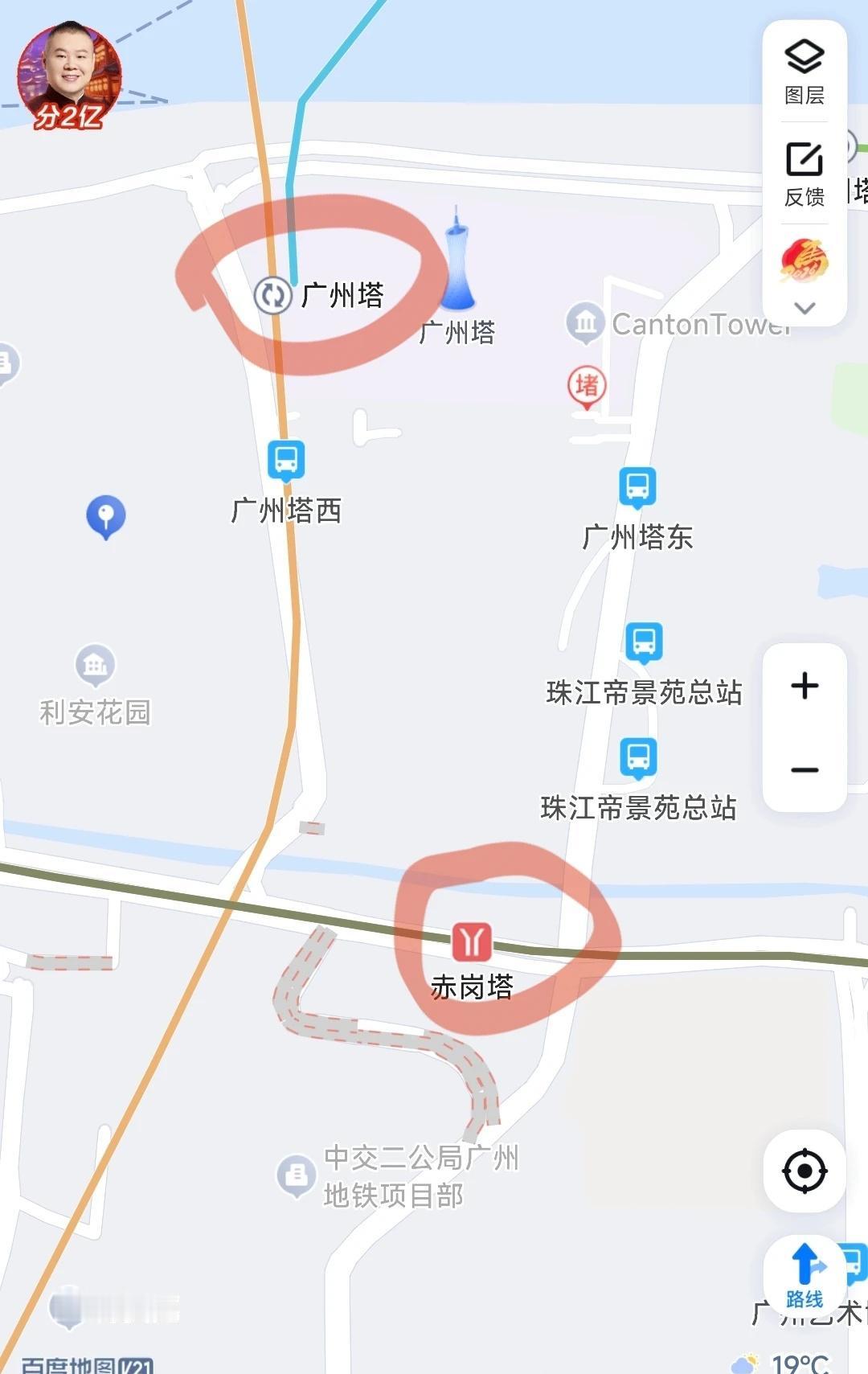Zoom in with the plus control
Viewport: 868px width, 1374px height.
point(805,685)
